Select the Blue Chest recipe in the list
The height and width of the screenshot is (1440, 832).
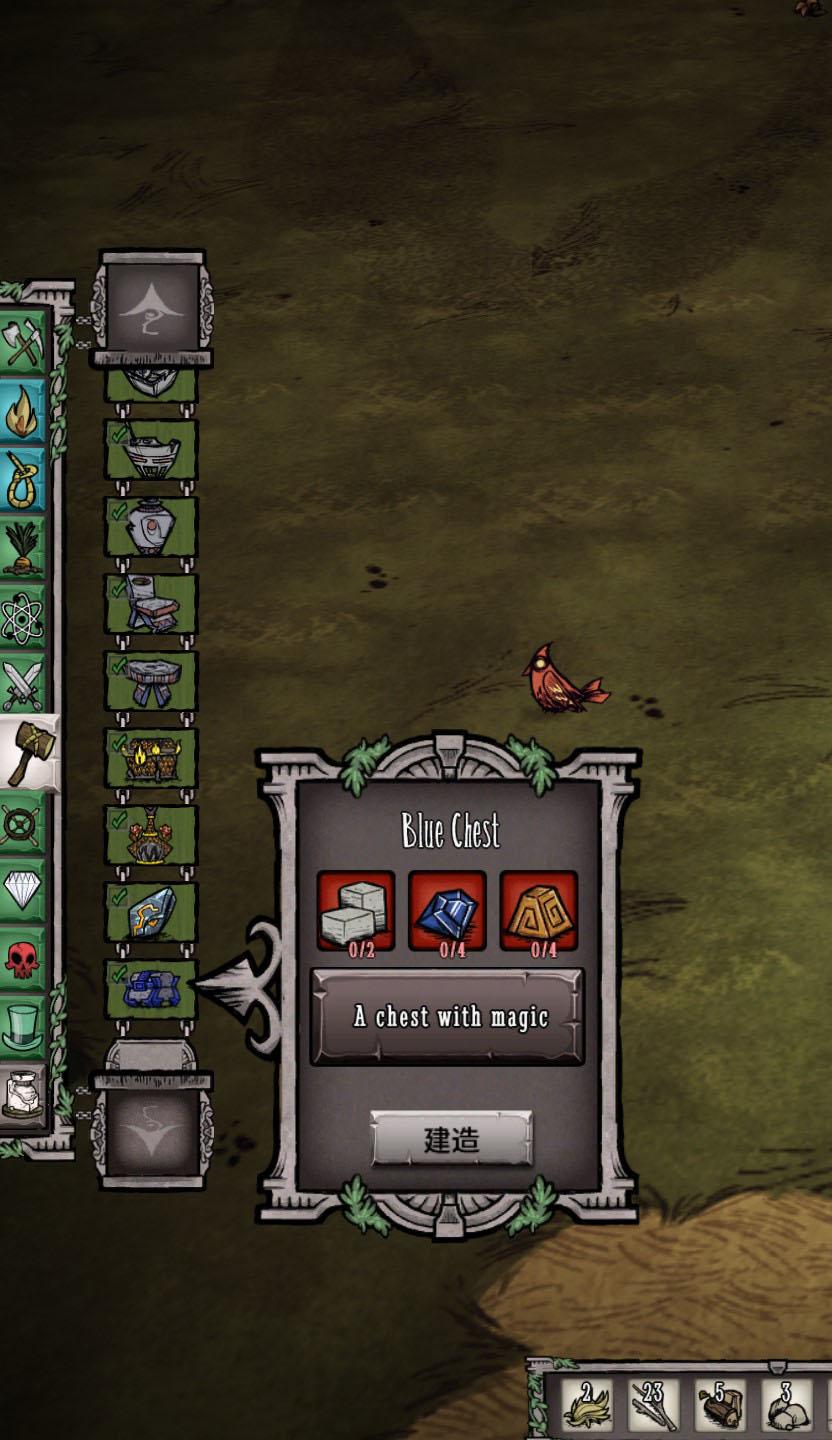(151, 989)
